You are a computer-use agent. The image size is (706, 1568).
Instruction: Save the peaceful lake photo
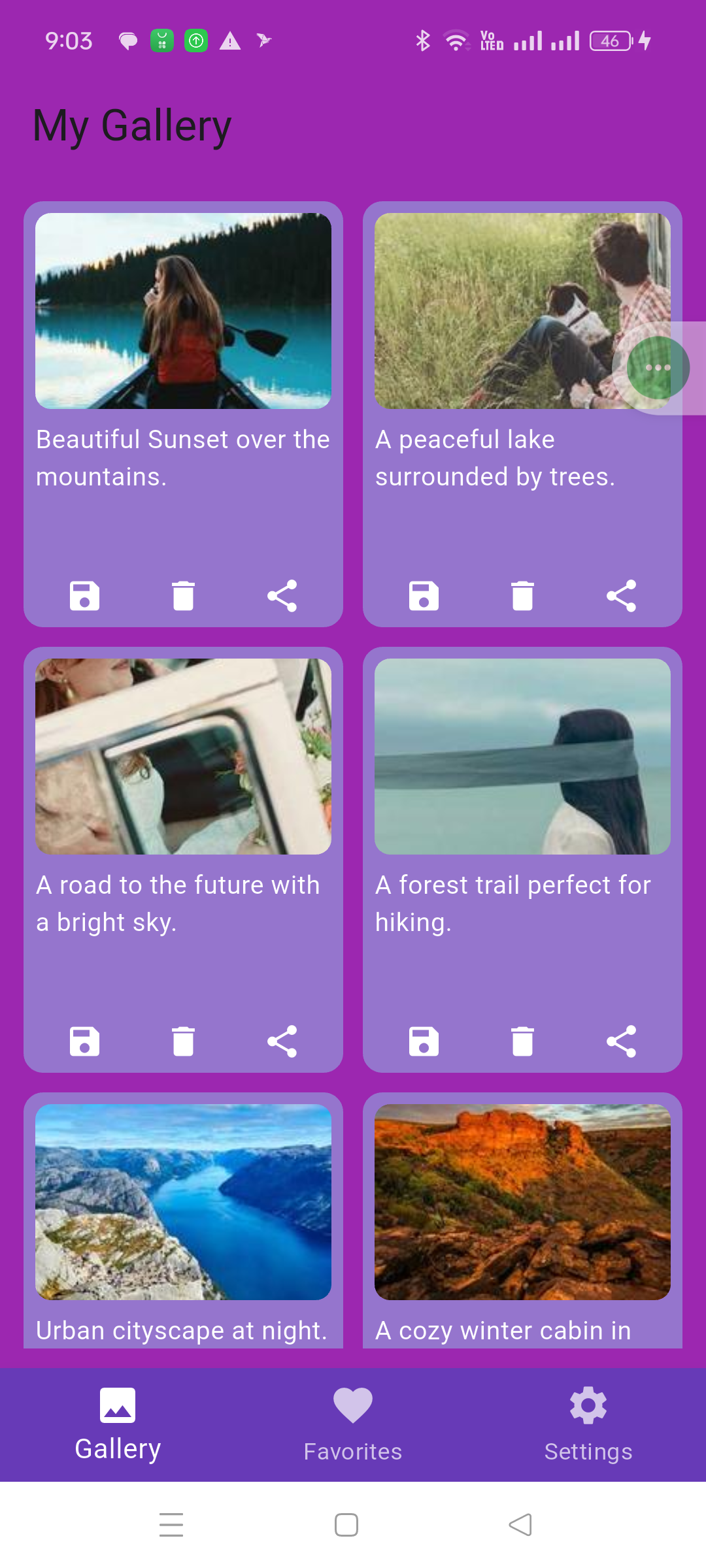(424, 595)
